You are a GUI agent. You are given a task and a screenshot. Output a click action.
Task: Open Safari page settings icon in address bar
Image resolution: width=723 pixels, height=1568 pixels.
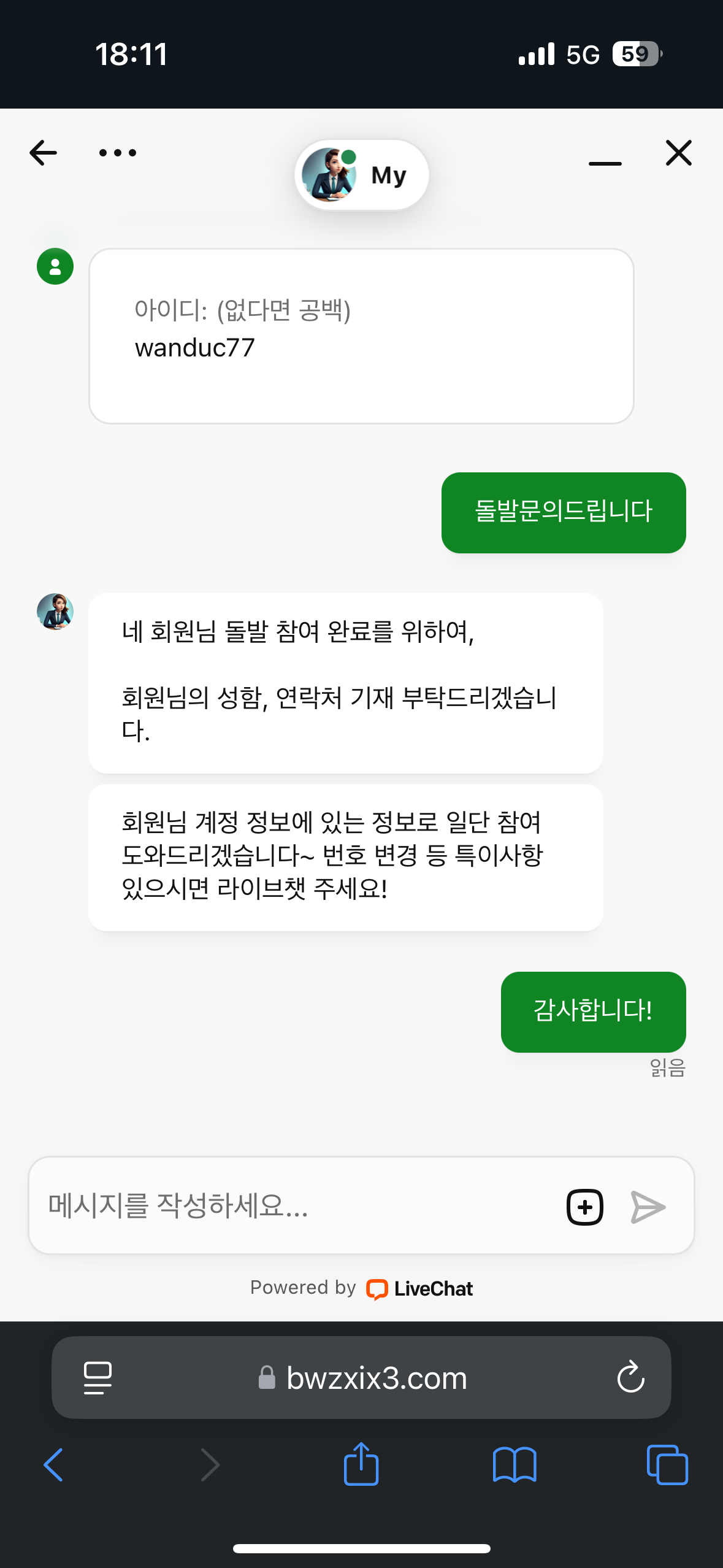[98, 1378]
